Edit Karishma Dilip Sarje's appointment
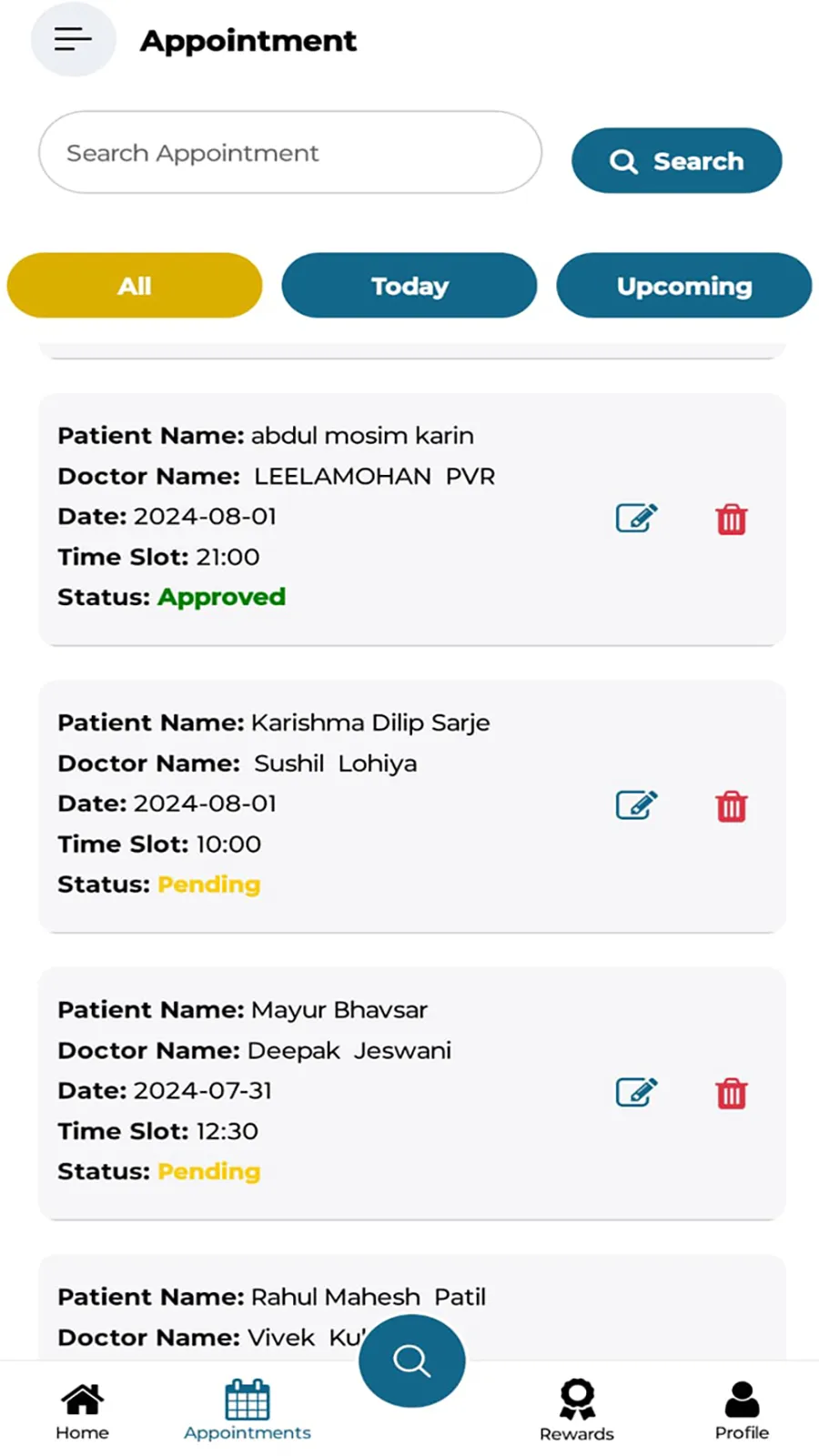 click(636, 804)
